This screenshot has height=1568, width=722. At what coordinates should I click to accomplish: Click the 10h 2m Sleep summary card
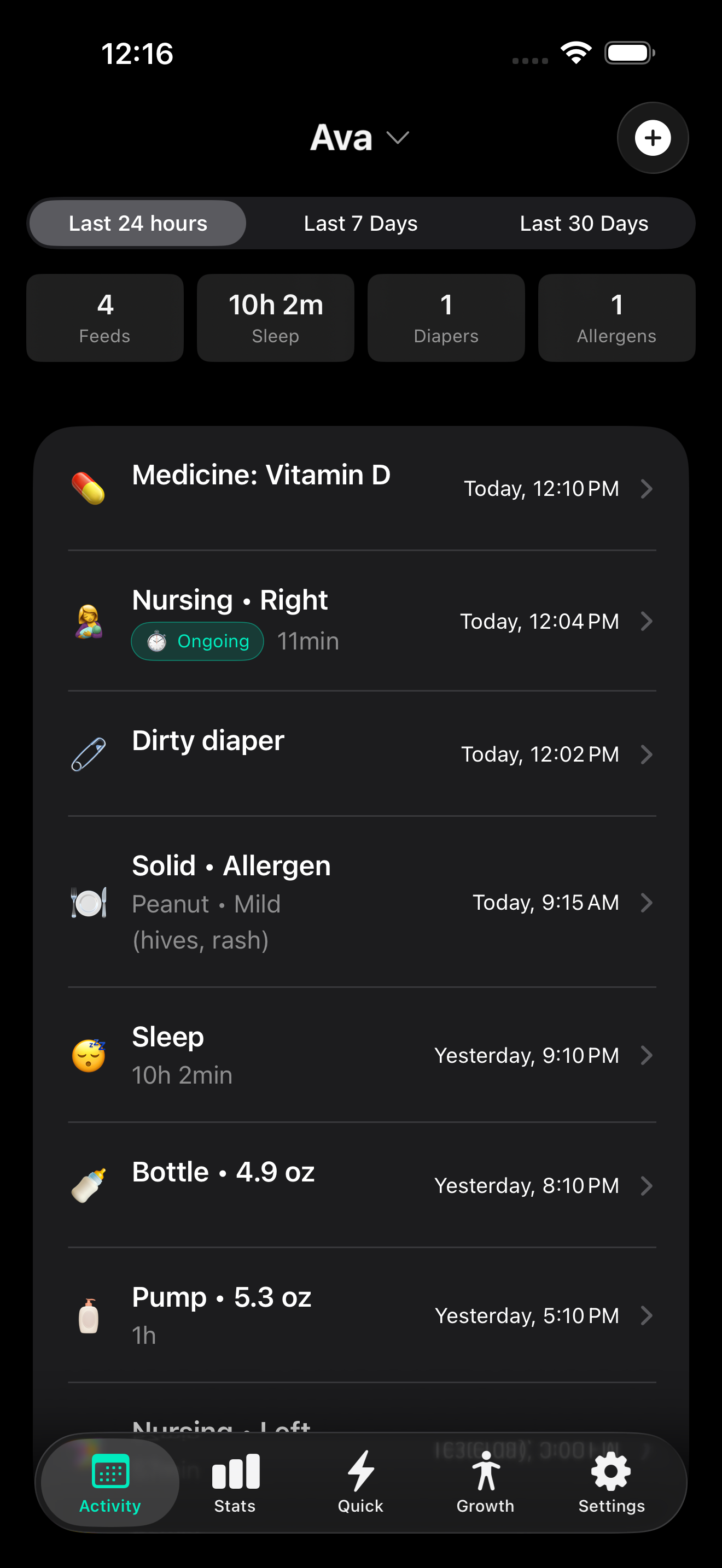point(275,317)
